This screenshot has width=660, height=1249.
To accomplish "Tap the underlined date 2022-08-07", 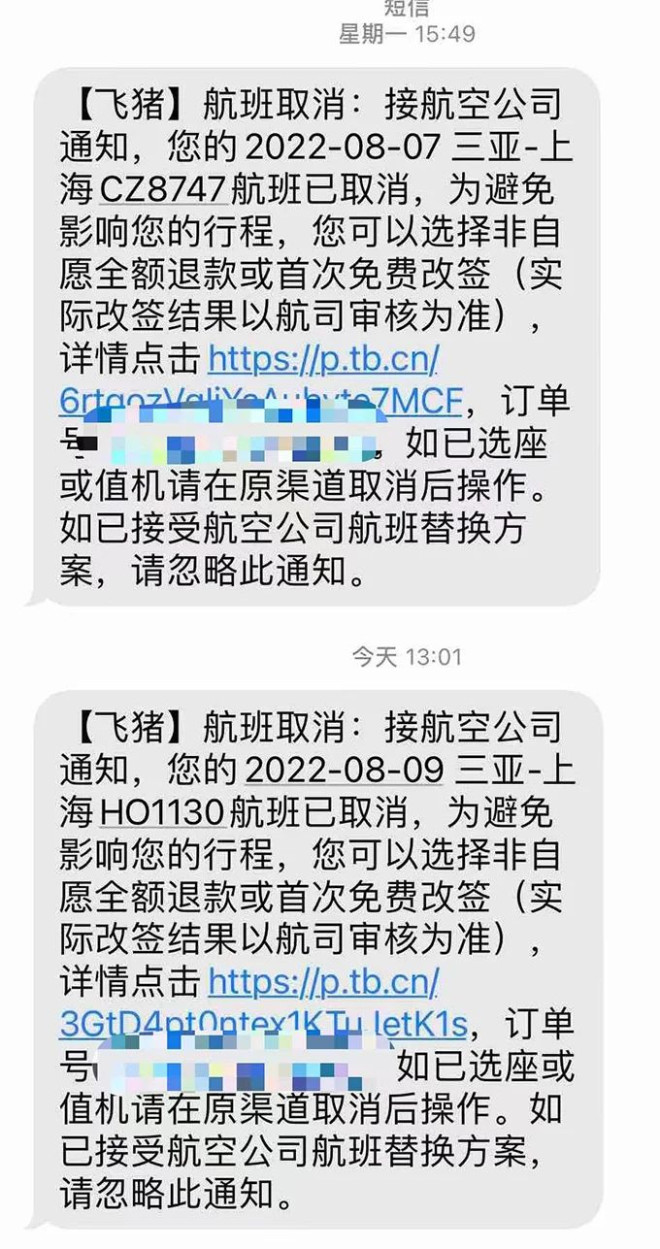I will [x=342, y=149].
